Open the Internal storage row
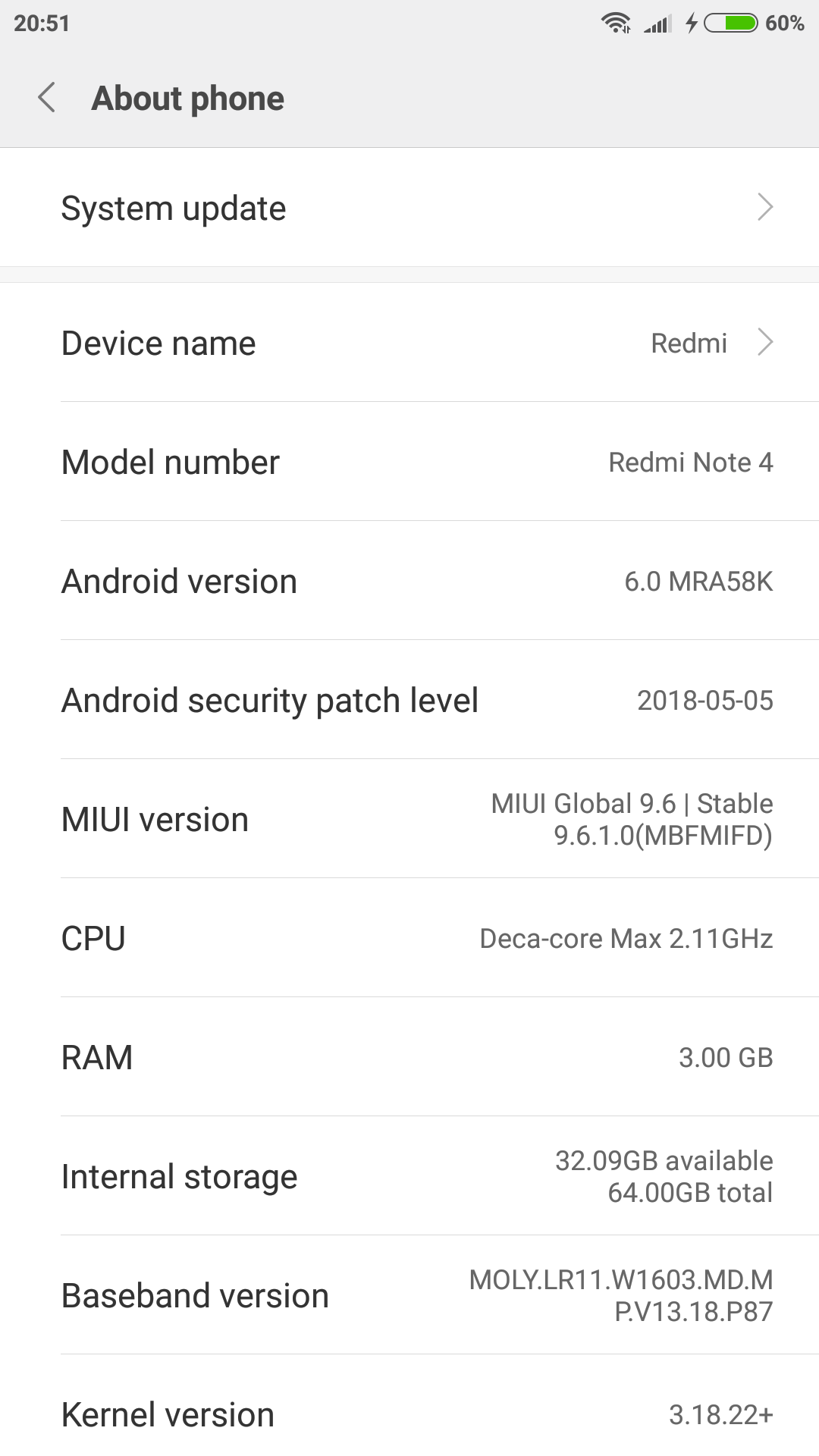This screenshot has height=1456, width=819. tap(409, 1176)
